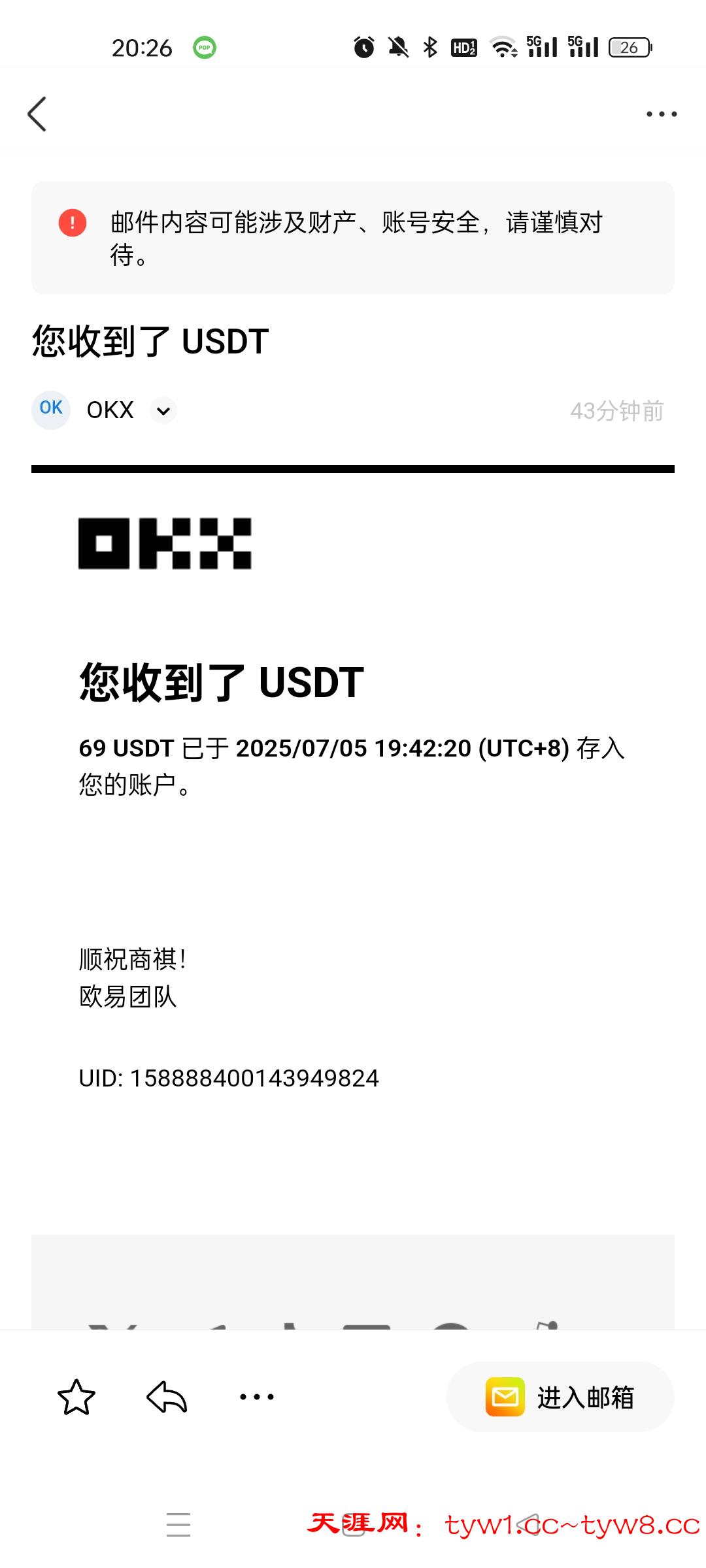Open the system navigation menu button
706x1568 pixels.
[x=178, y=1524]
